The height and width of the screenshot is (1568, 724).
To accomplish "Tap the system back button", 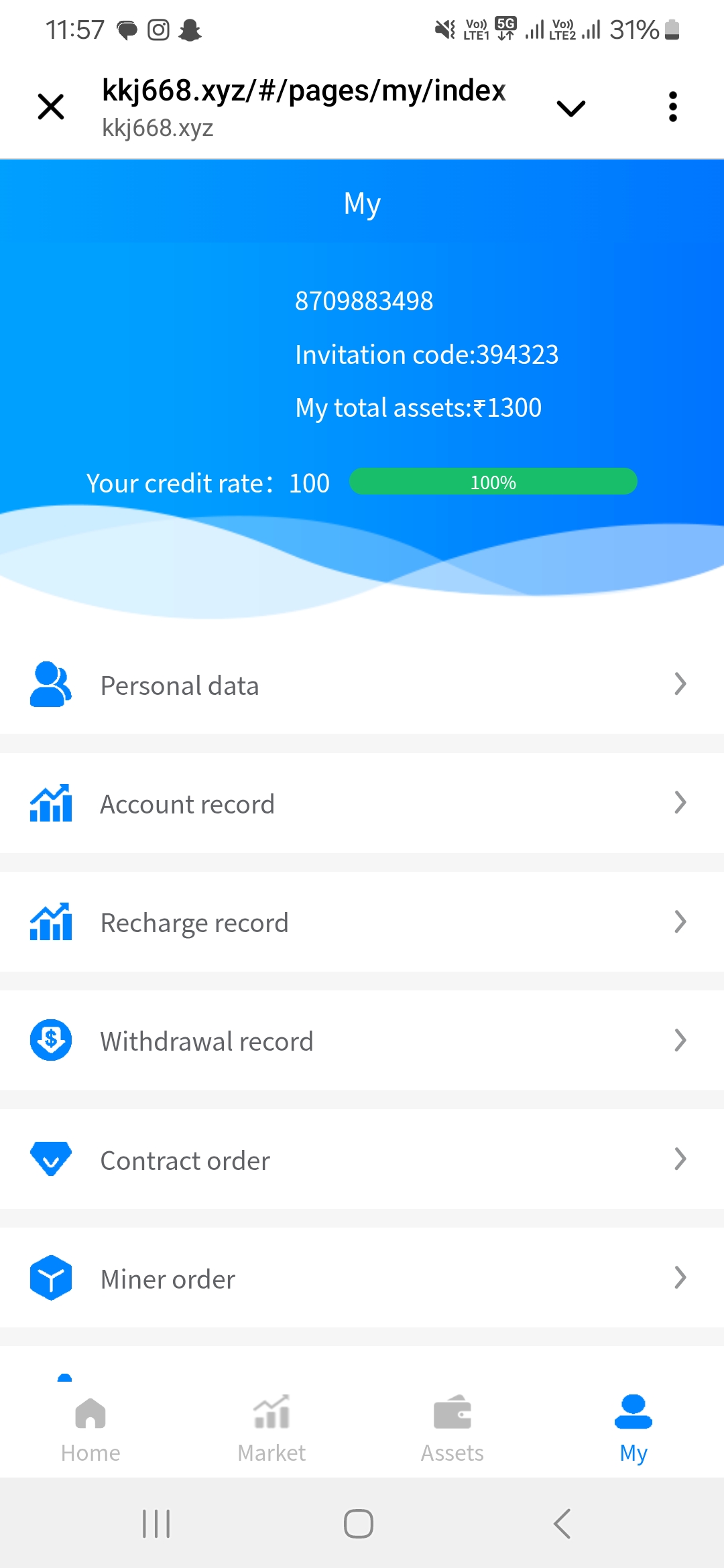I will [x=562, y=1524].
